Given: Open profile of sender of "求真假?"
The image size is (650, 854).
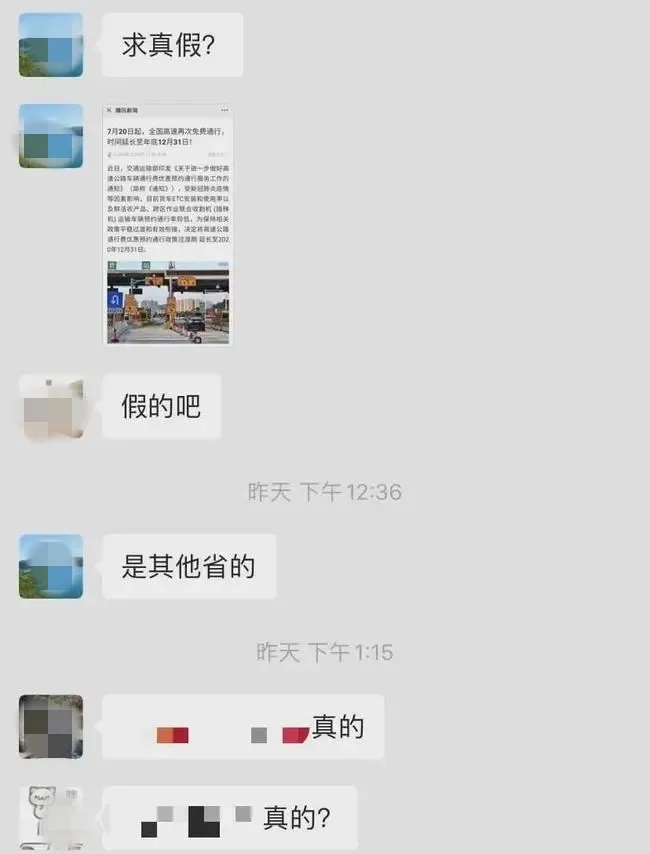Looking at the screenshot, I should [51, 45].
